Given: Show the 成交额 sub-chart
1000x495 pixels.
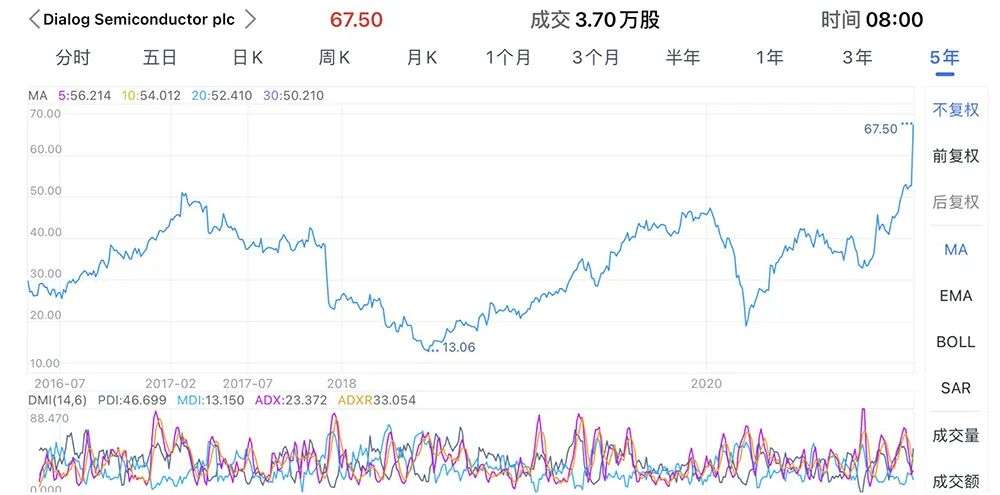Looking at the screenshot, I should pyautogui.click(x=955, y=482).
